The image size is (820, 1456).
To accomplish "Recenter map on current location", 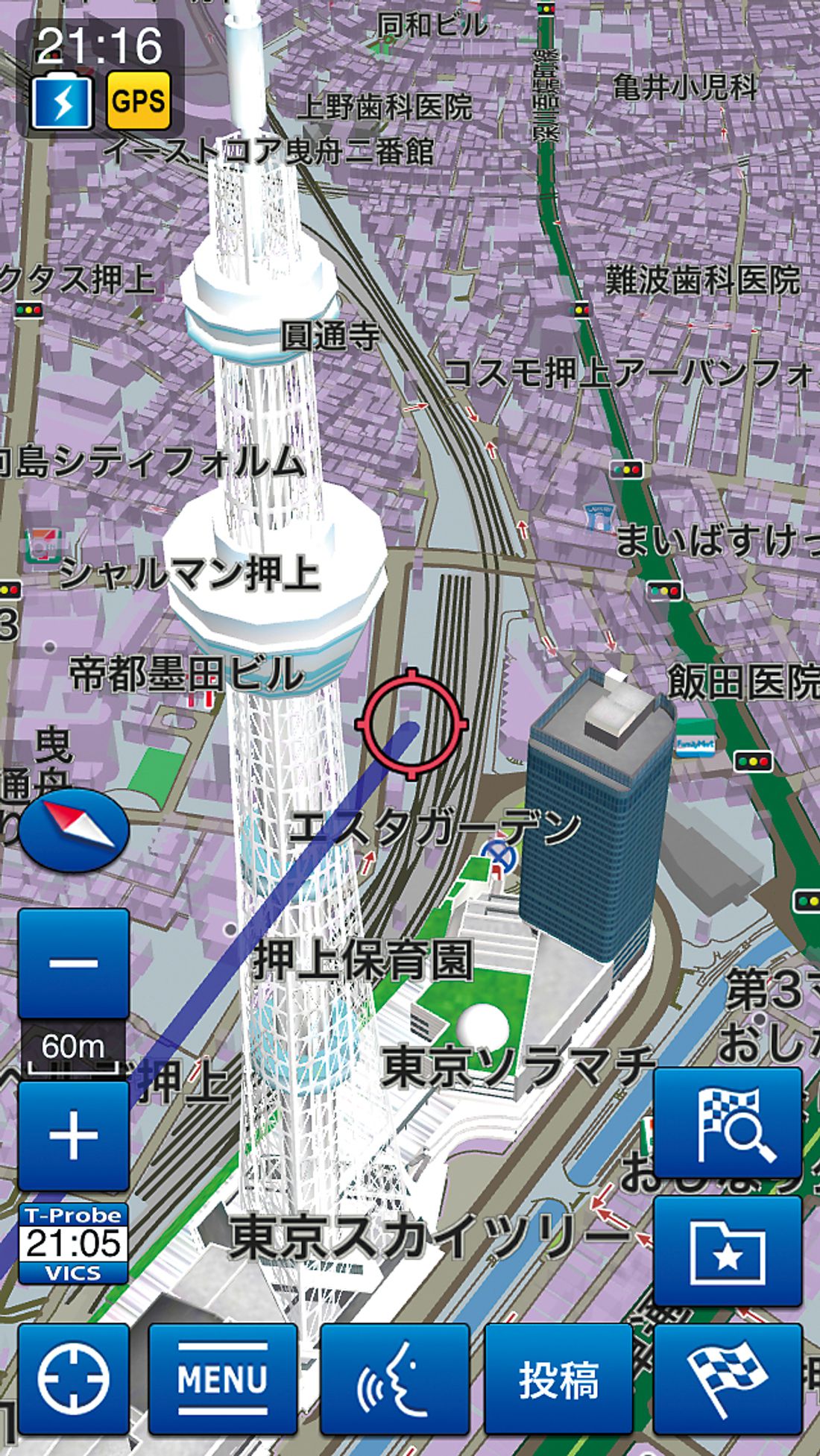I will click(73, 1379).
